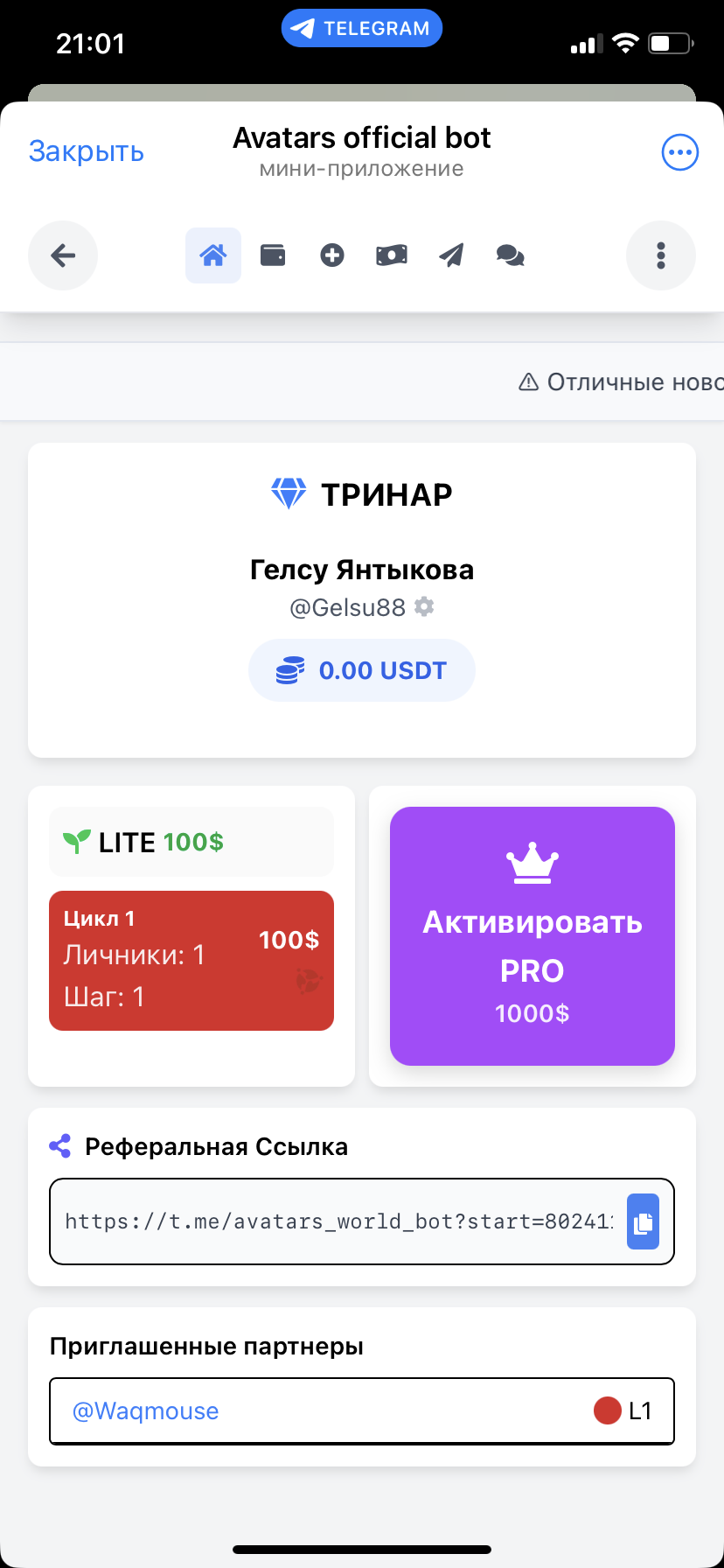Open invited partner @Waqmouse
This screenshot has height=1568, width=724.
[x=146, y=1410]
